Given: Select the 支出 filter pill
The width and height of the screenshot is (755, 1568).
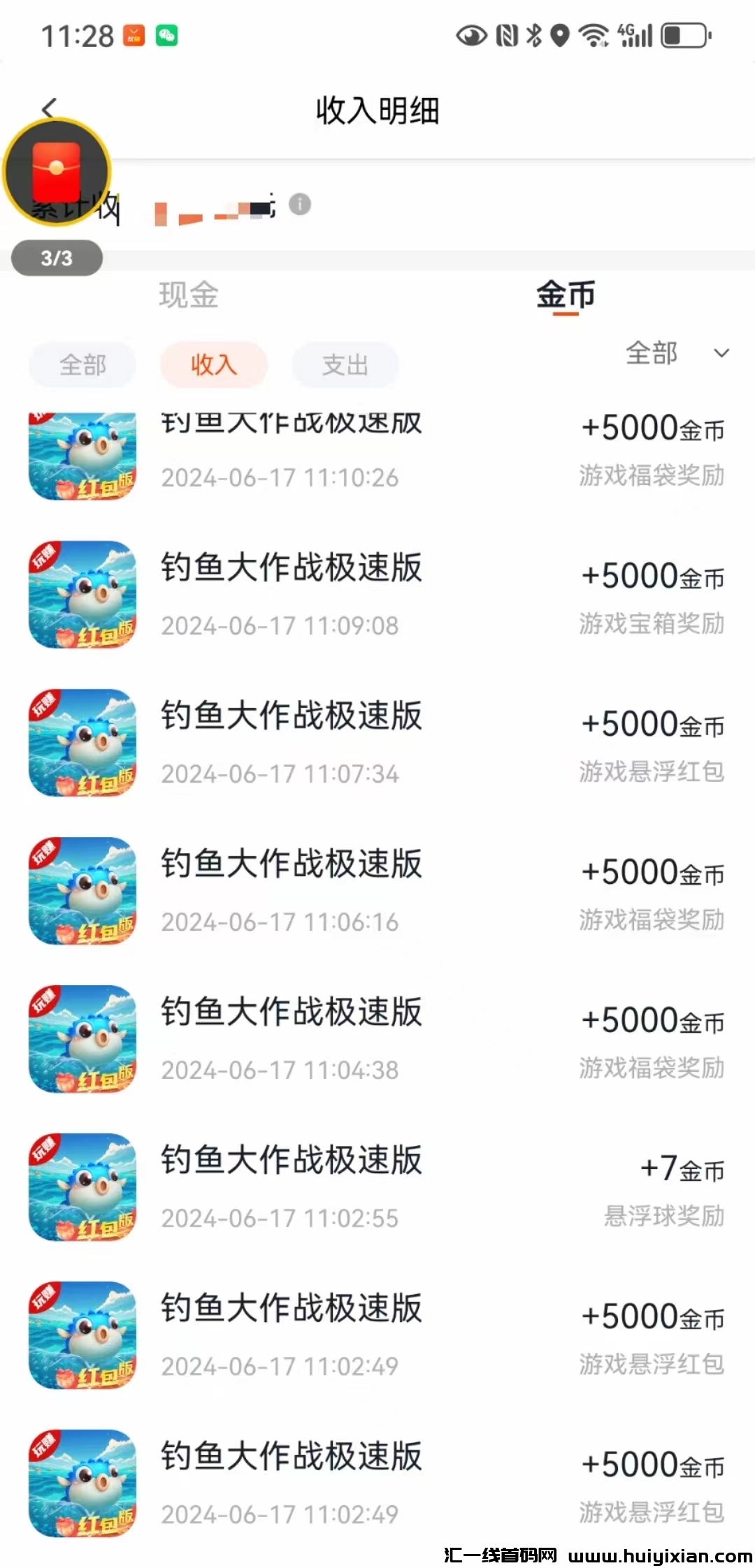Looking at the screenshot, I should (345, 365).
